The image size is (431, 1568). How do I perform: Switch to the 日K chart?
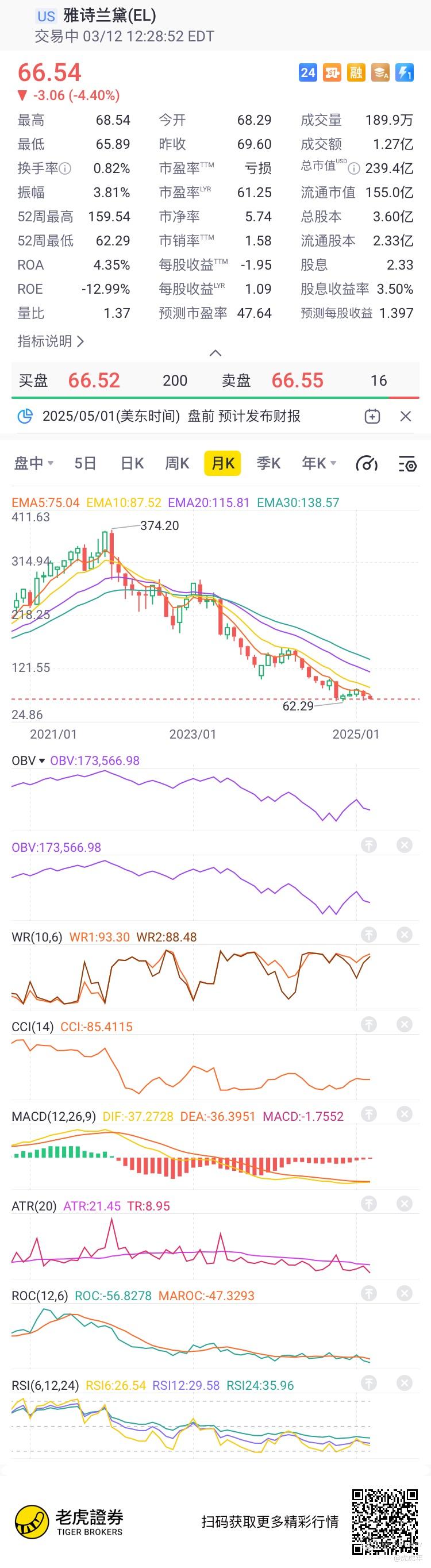(x=132, y=464)
